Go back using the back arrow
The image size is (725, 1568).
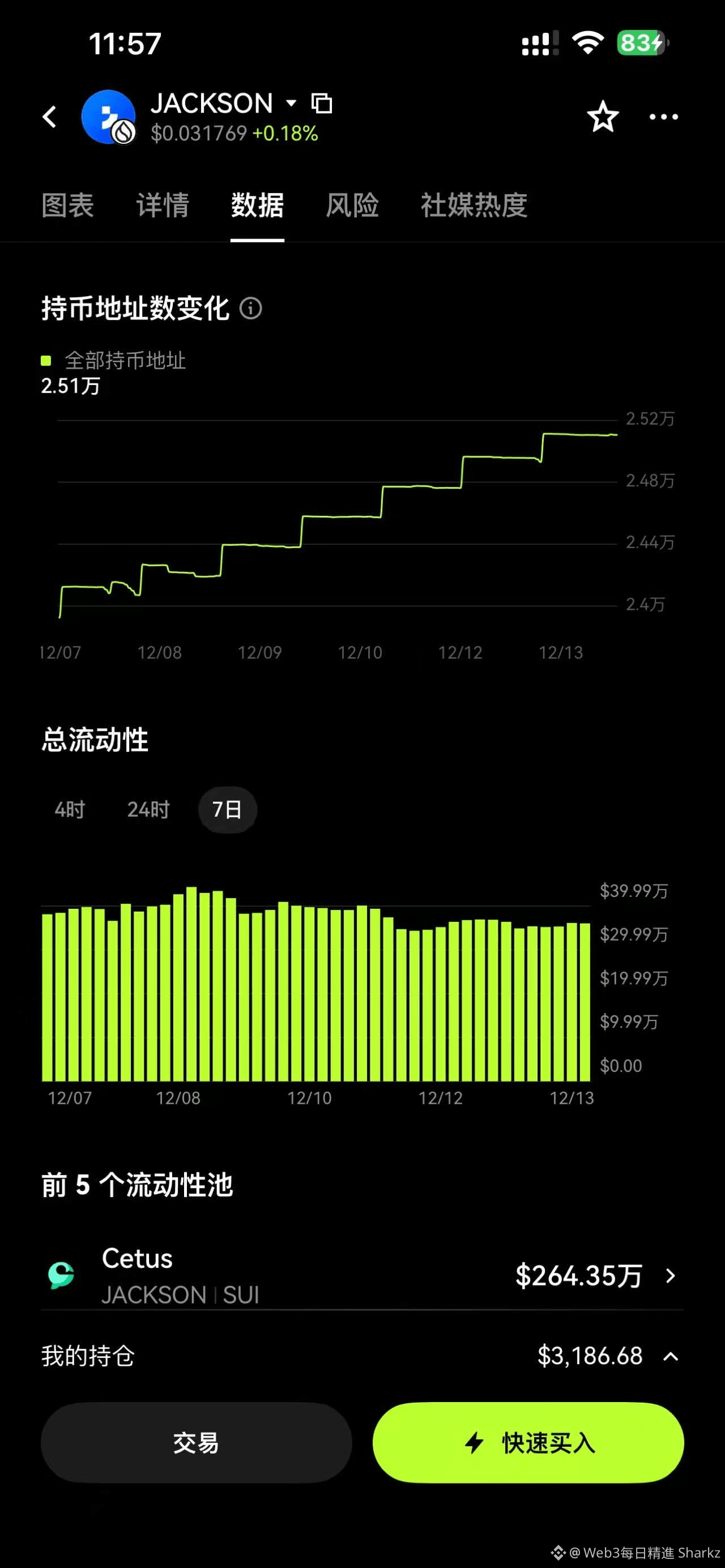(50, 116)
